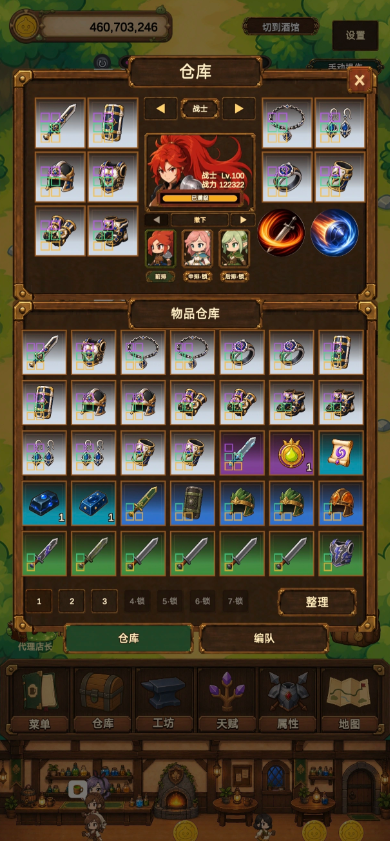This screenshot has height=841, width=390.
Task: Open 设置 settings
Action: coord(355,36)
